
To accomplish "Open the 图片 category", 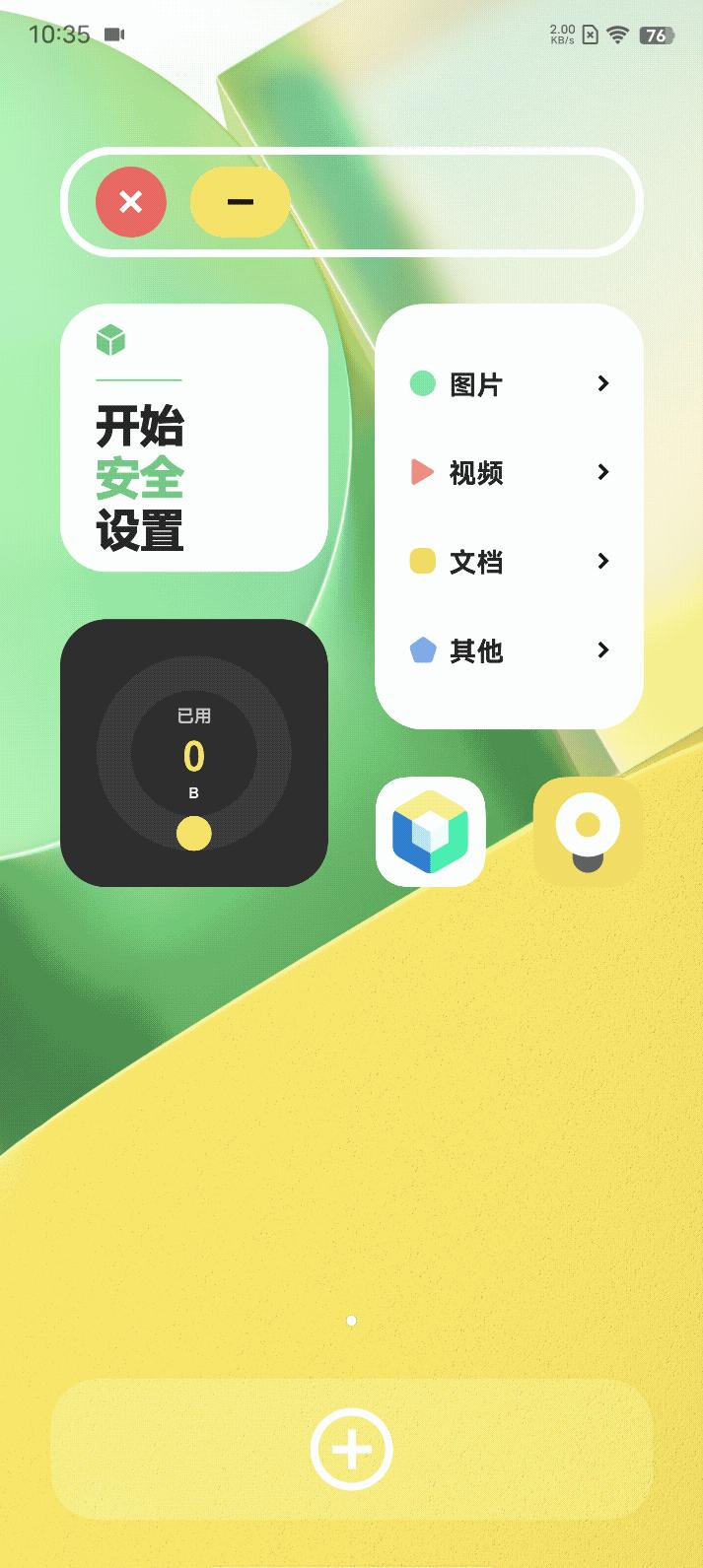I will pos(509,384).
